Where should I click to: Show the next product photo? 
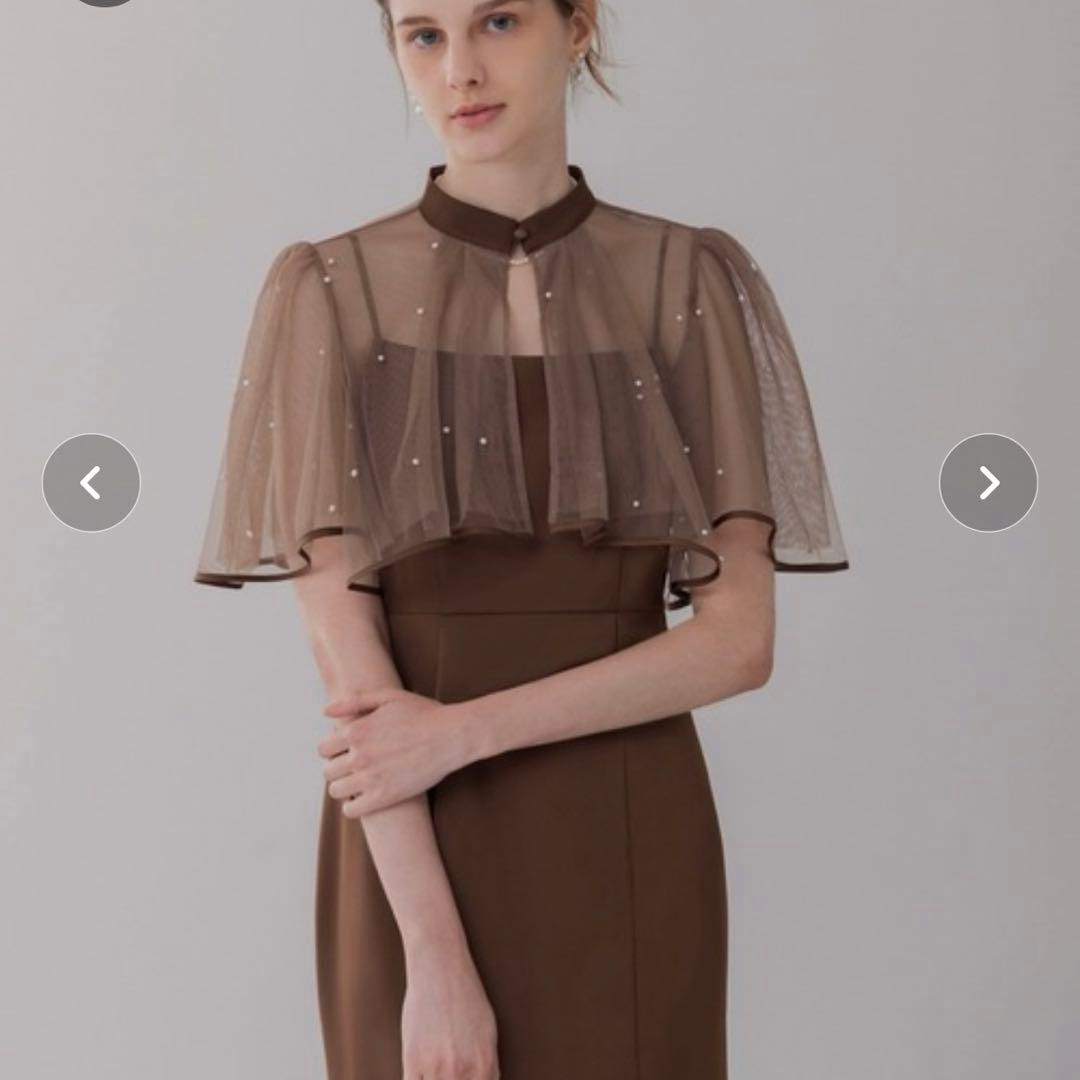tap(988, 483)
